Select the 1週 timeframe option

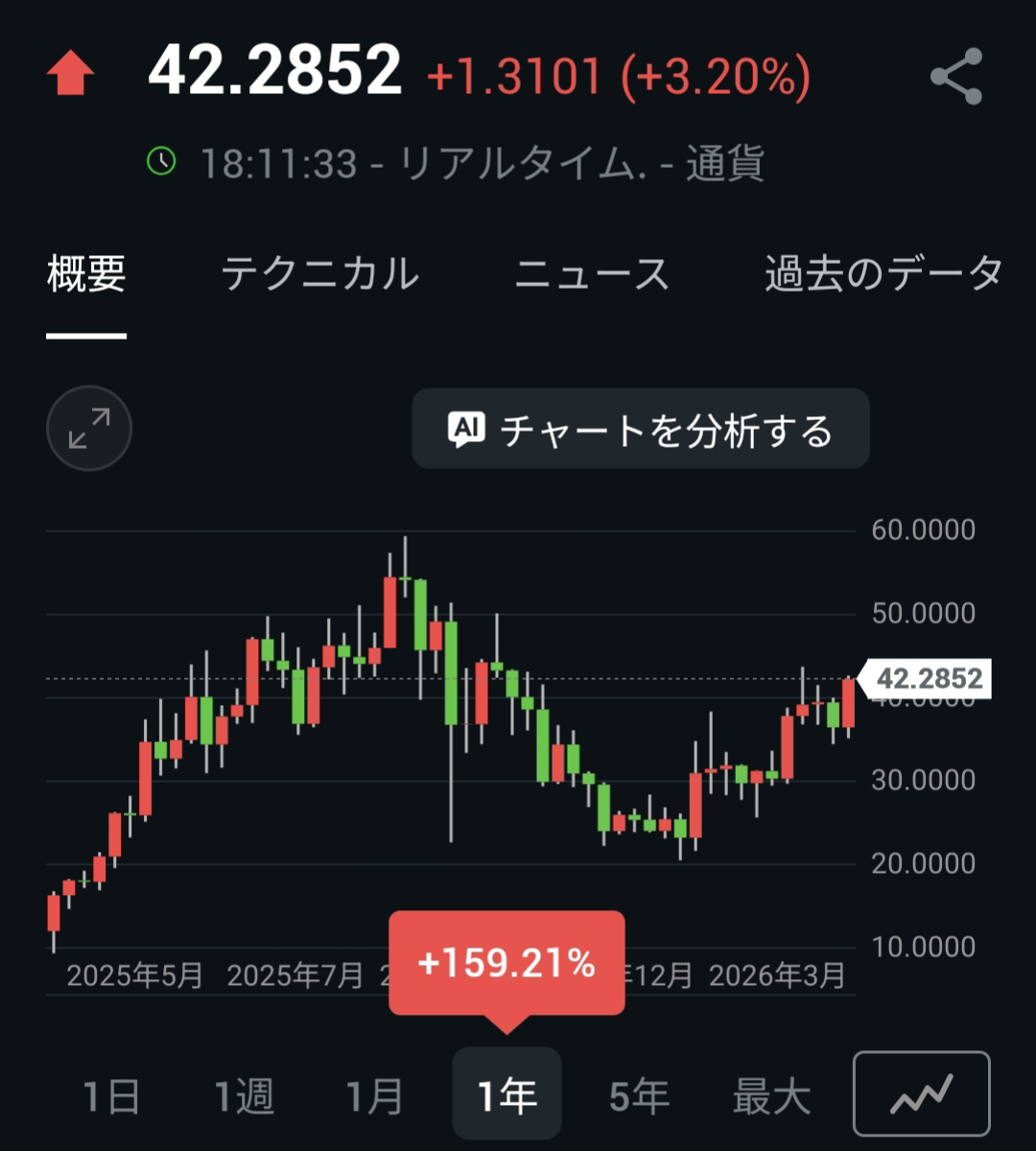tap(243, 1092)
